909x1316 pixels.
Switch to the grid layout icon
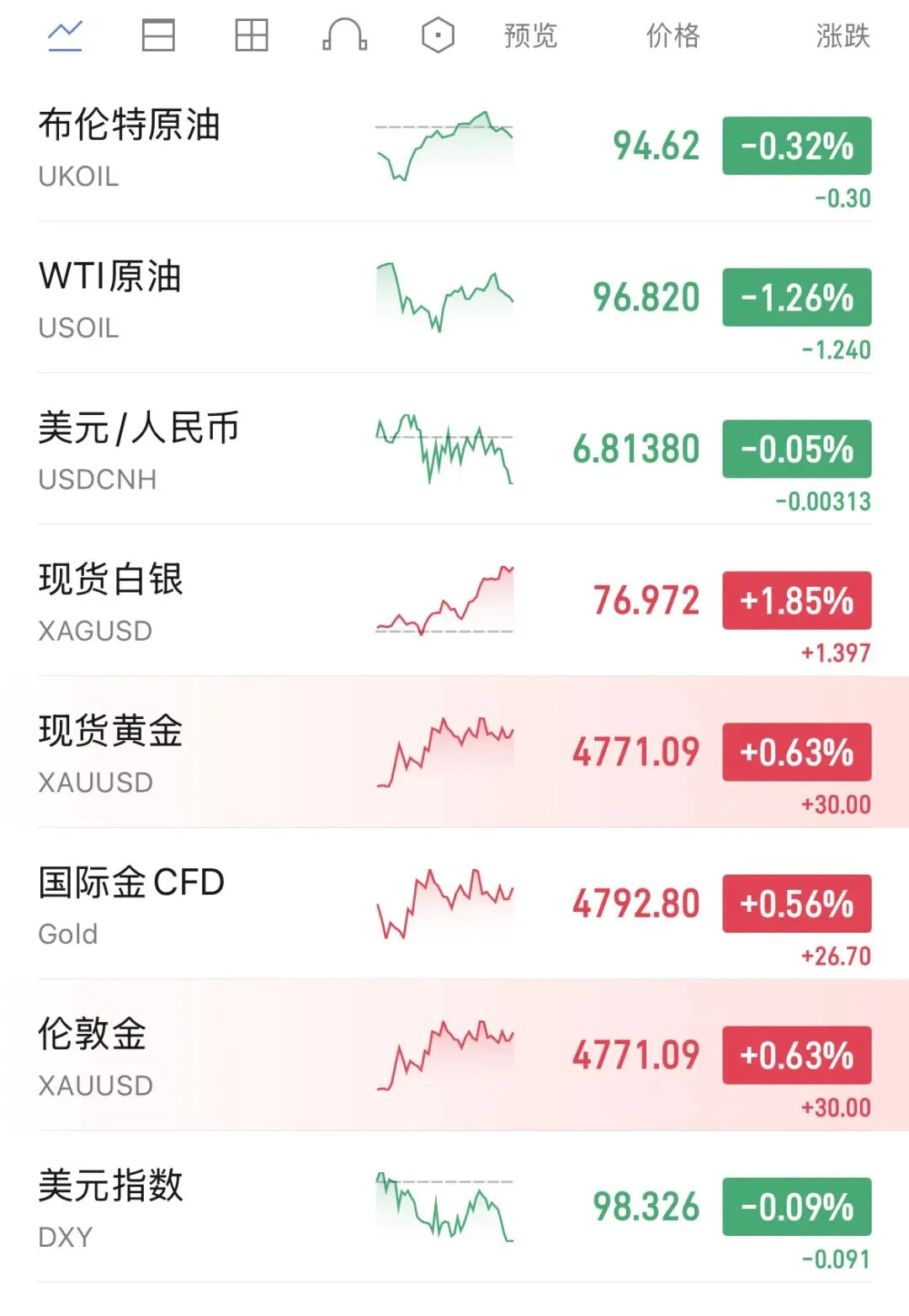tap(251, 36)
